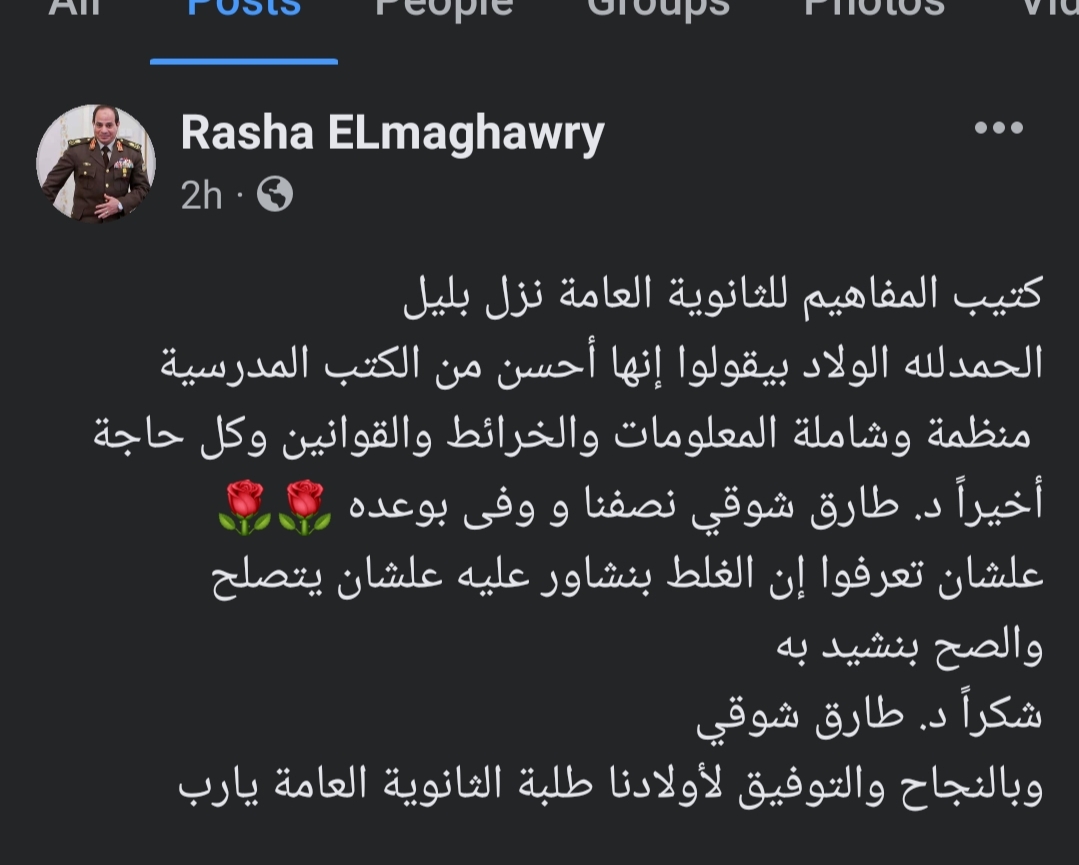Image resolution: width=1079 pixels, height=865 pixels.
Task: Switch to the Photos tab
Action: 874,8
